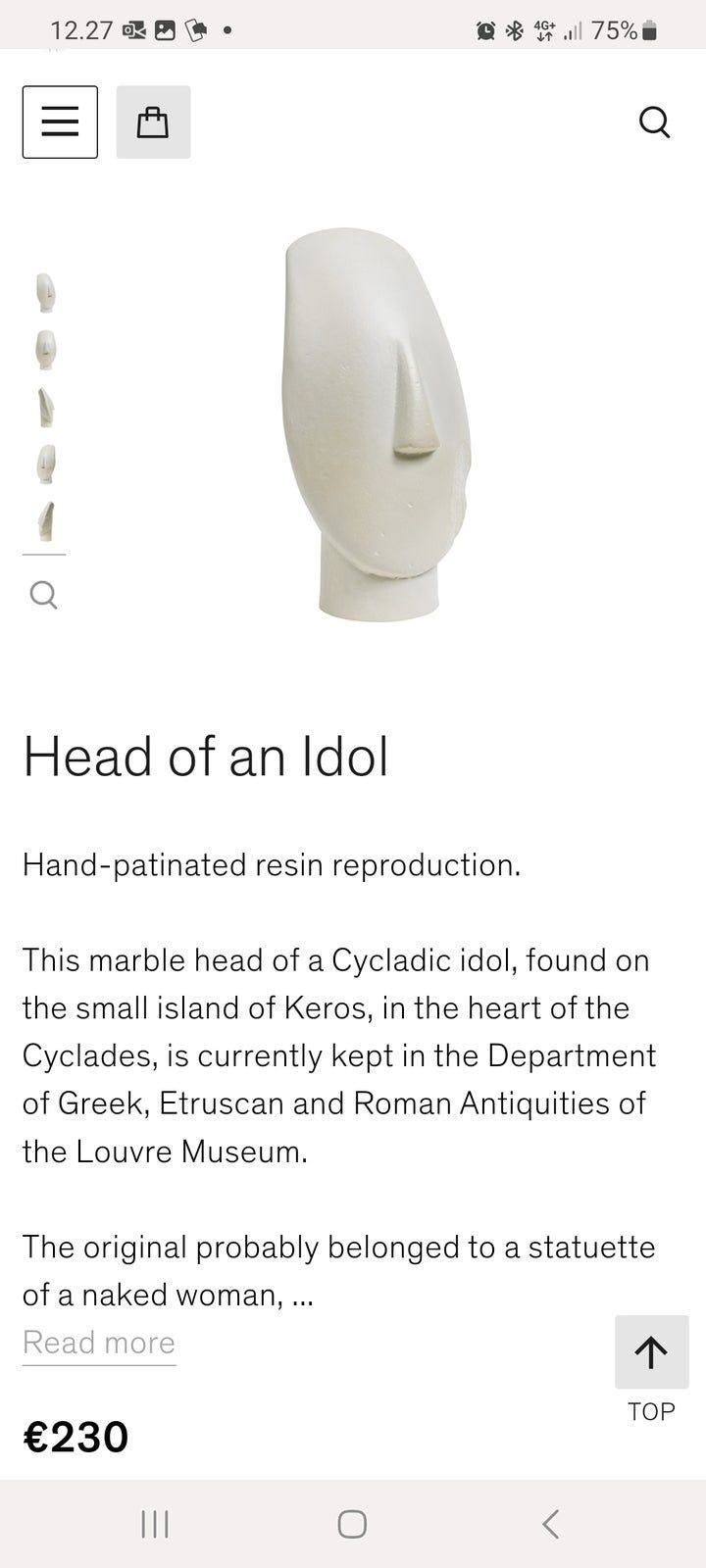Open the shopping bag
This screenshot has width=706, height=1568.
(153, 122)
